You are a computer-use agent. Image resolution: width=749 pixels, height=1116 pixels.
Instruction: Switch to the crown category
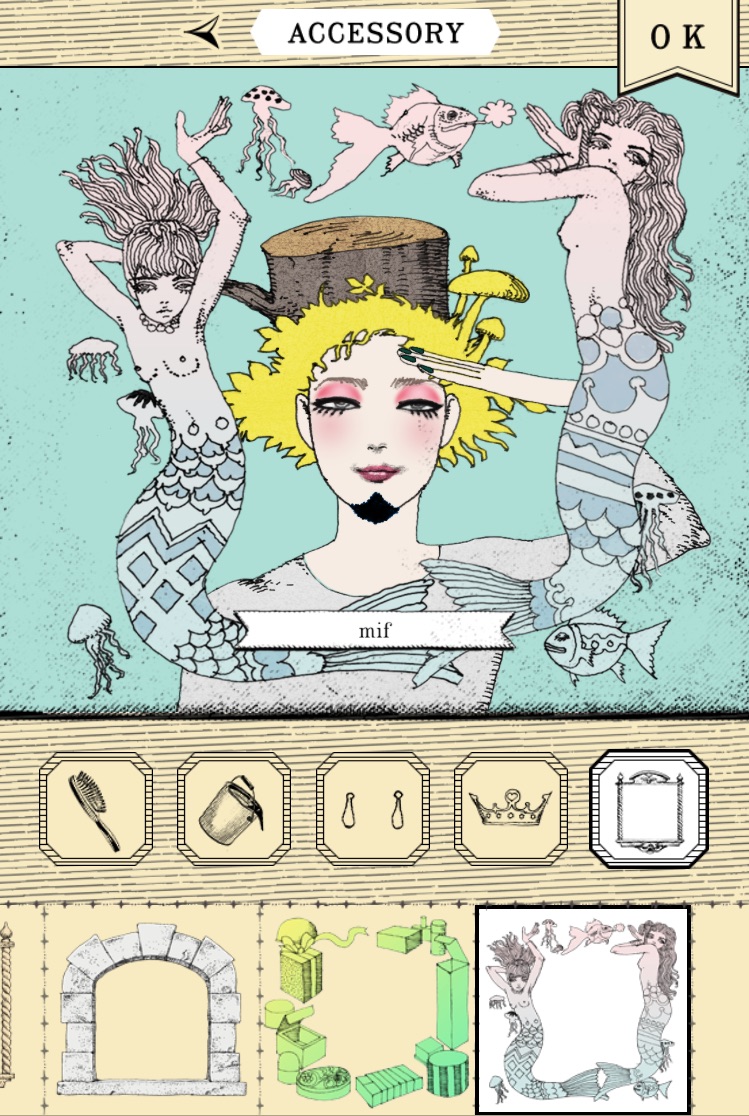point(510,809)
